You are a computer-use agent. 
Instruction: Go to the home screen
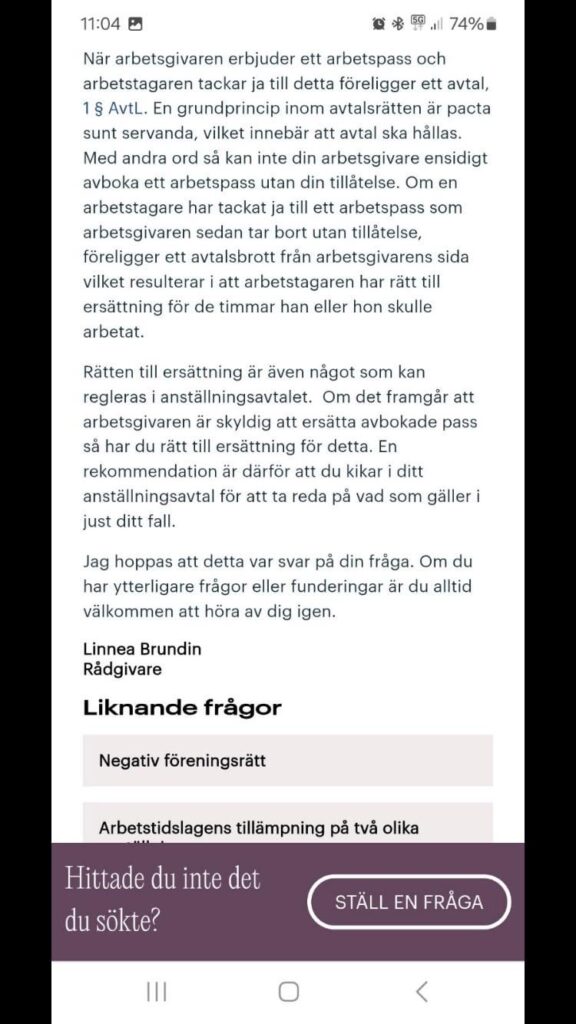[x=288, y=991]
